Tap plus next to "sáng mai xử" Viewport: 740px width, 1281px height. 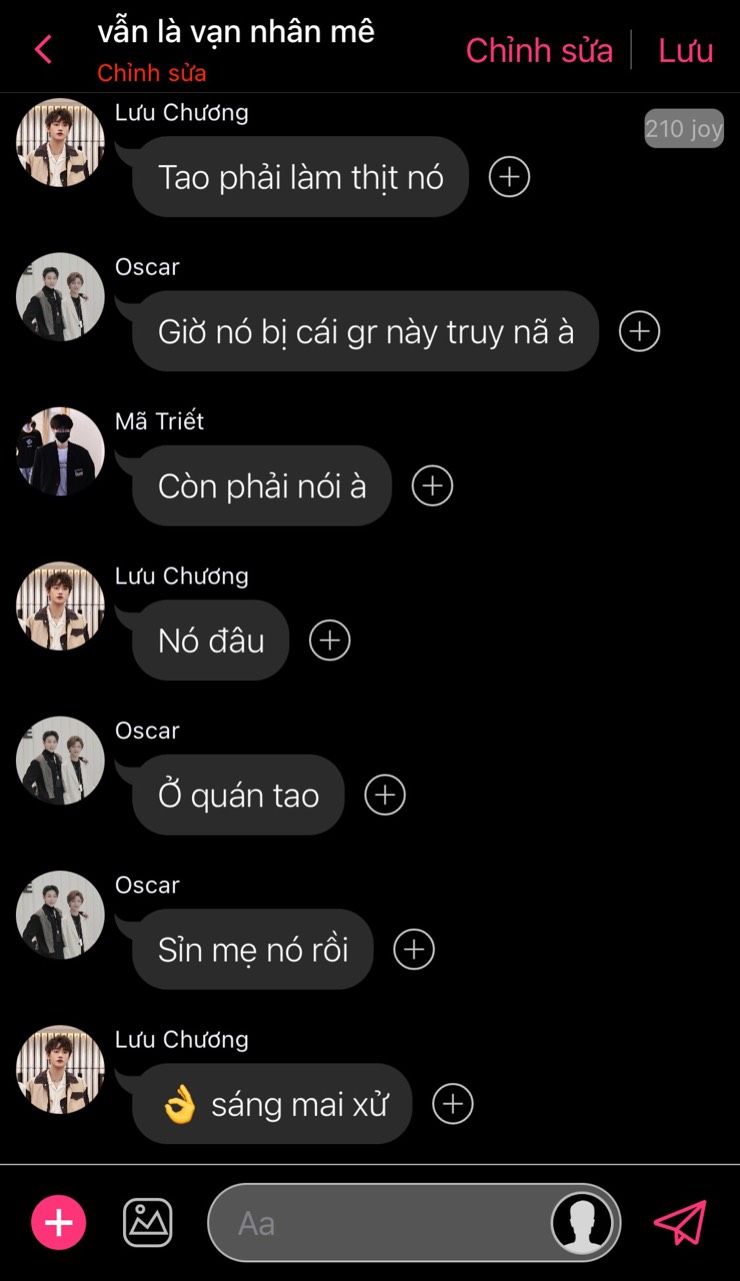click(x=453, y=1104)
